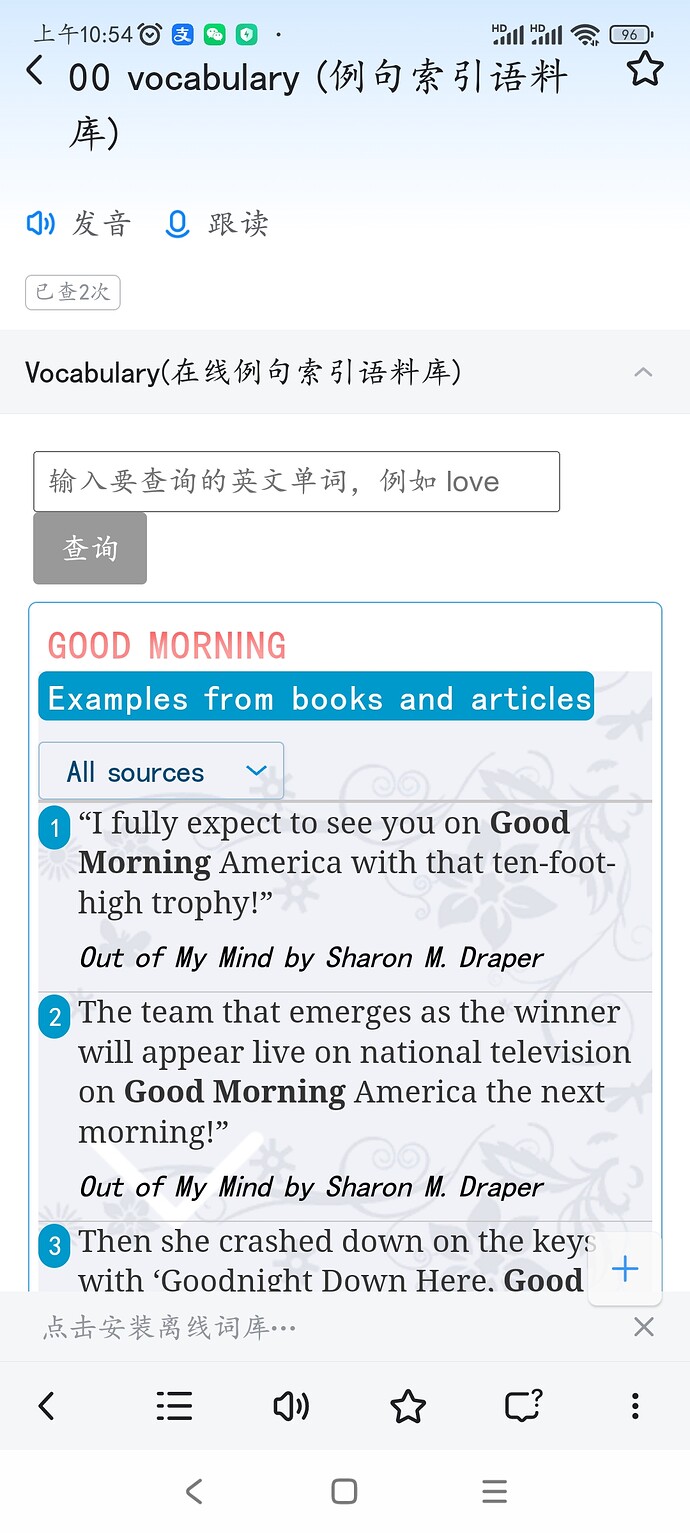Start follow-along reading with 跟读
The image size is (690, 1533).
(216, 223)
